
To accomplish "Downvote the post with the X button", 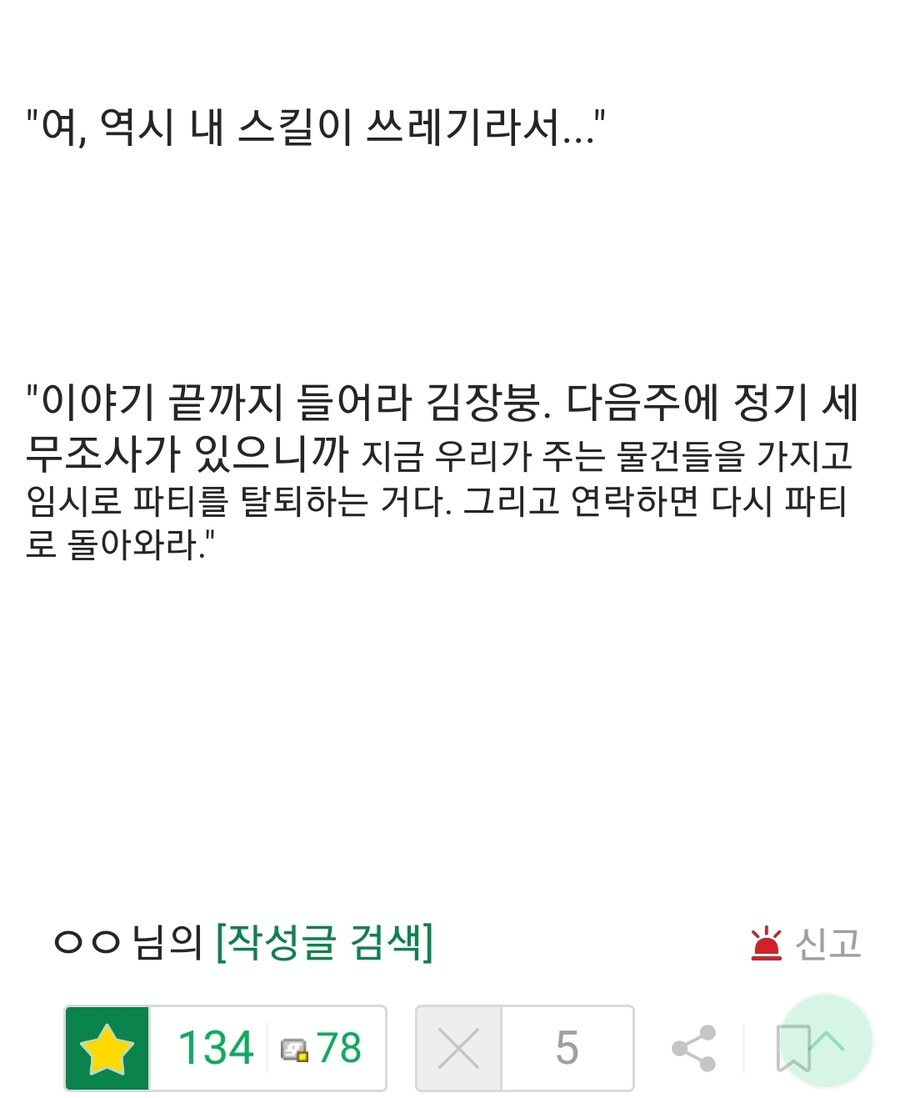I will click(459, 1048).
